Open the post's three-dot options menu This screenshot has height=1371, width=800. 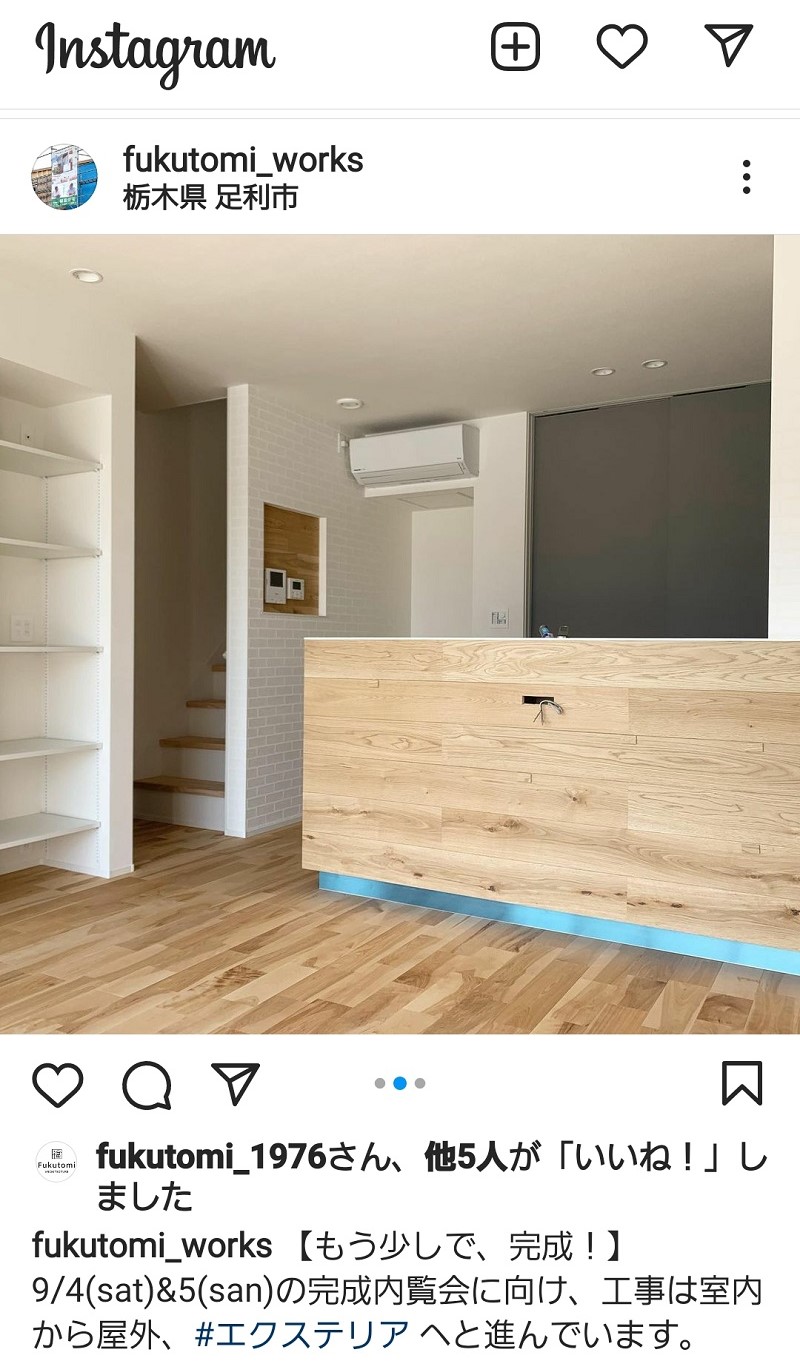(746, 177)
